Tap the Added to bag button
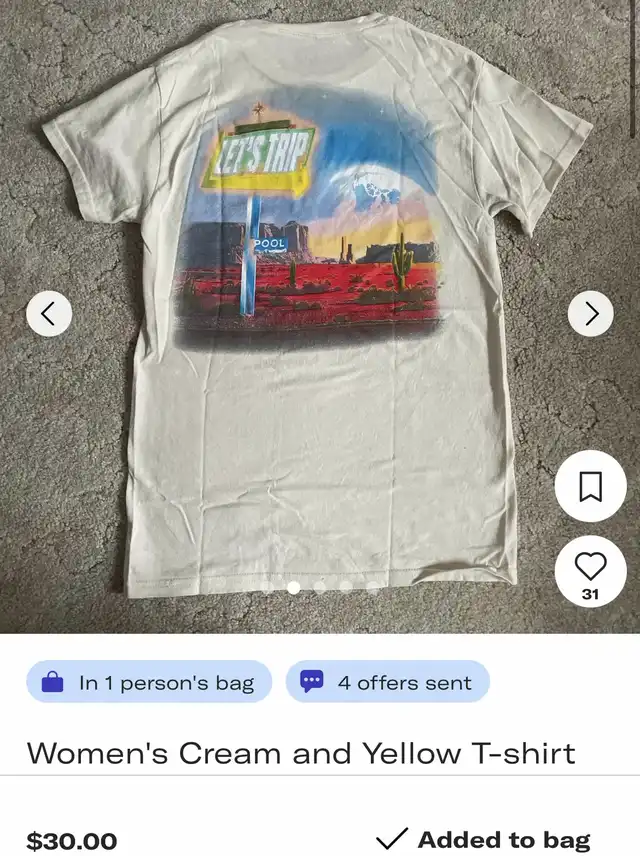The width and height of the screenshot is (640, 856). click(483, 839)
